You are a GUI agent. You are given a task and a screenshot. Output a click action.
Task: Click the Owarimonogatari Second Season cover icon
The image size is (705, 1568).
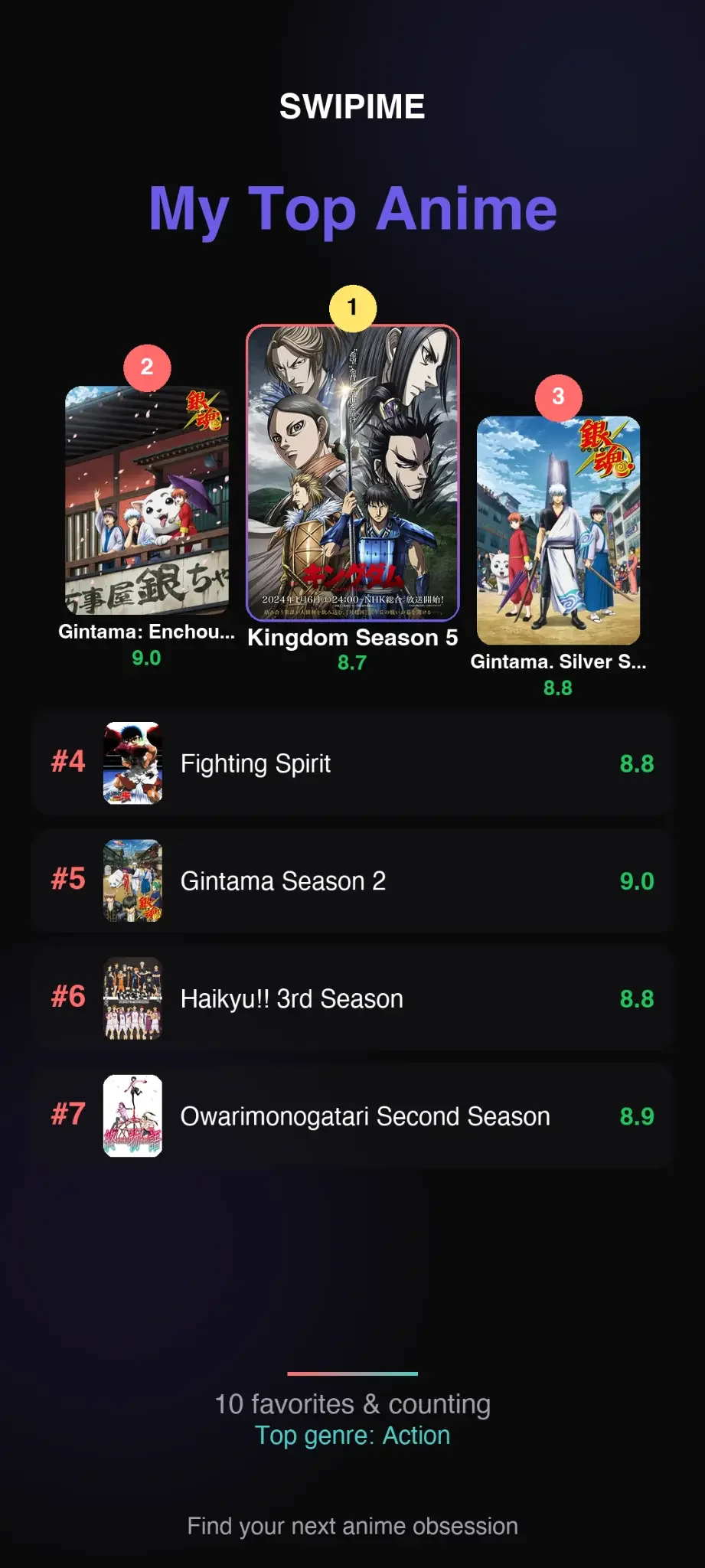tap(133, 1116)
